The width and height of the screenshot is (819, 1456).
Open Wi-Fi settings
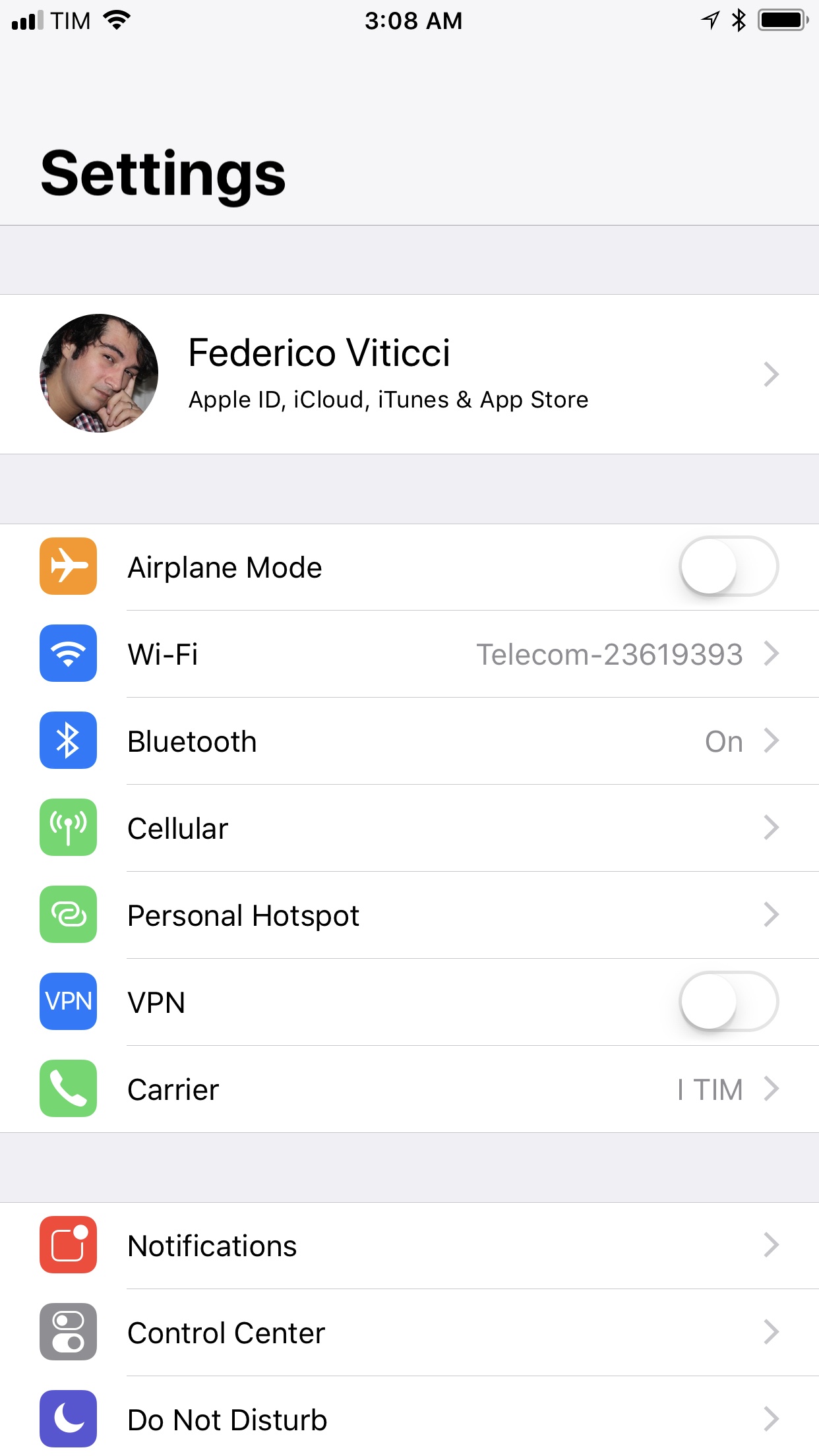click(409, 654)
